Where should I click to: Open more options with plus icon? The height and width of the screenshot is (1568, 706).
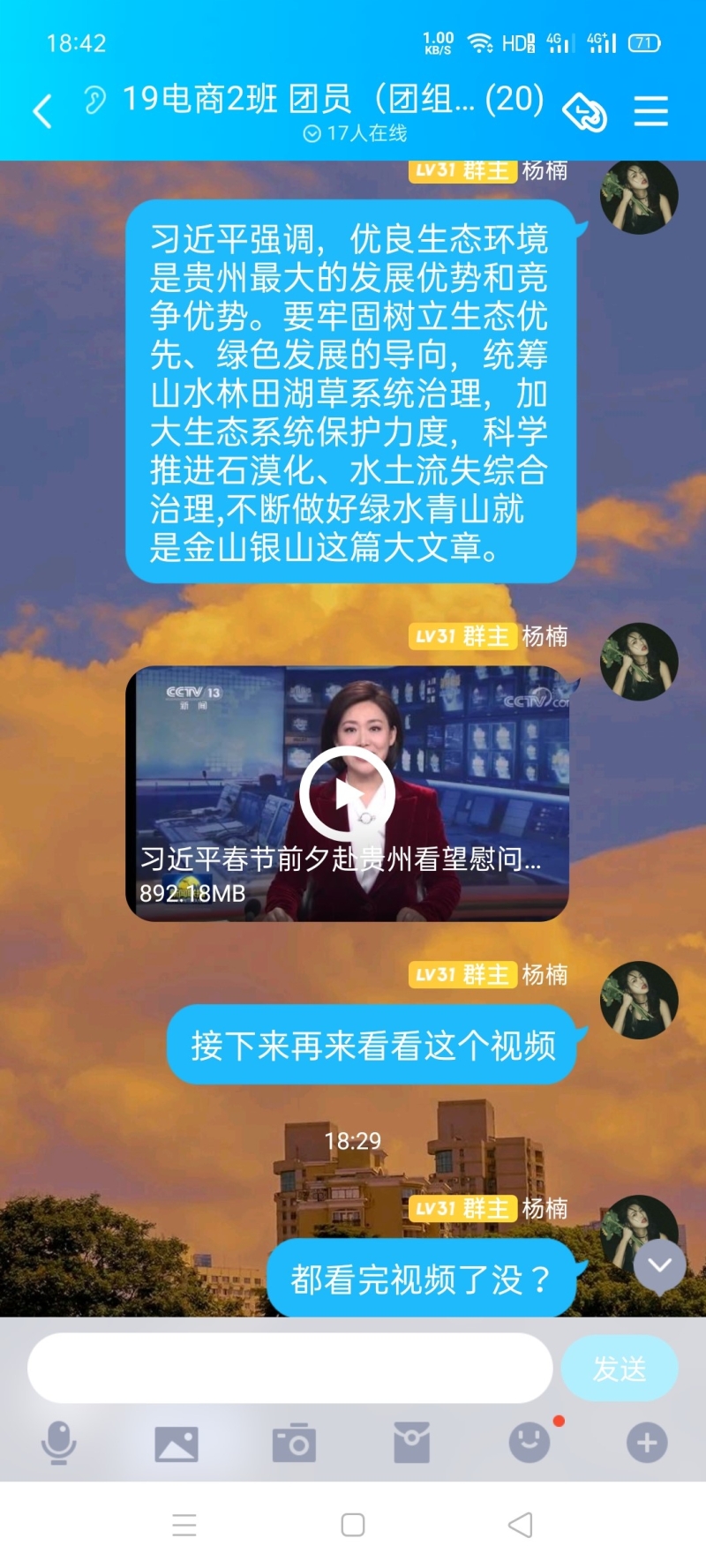(x=647, y=1443)
